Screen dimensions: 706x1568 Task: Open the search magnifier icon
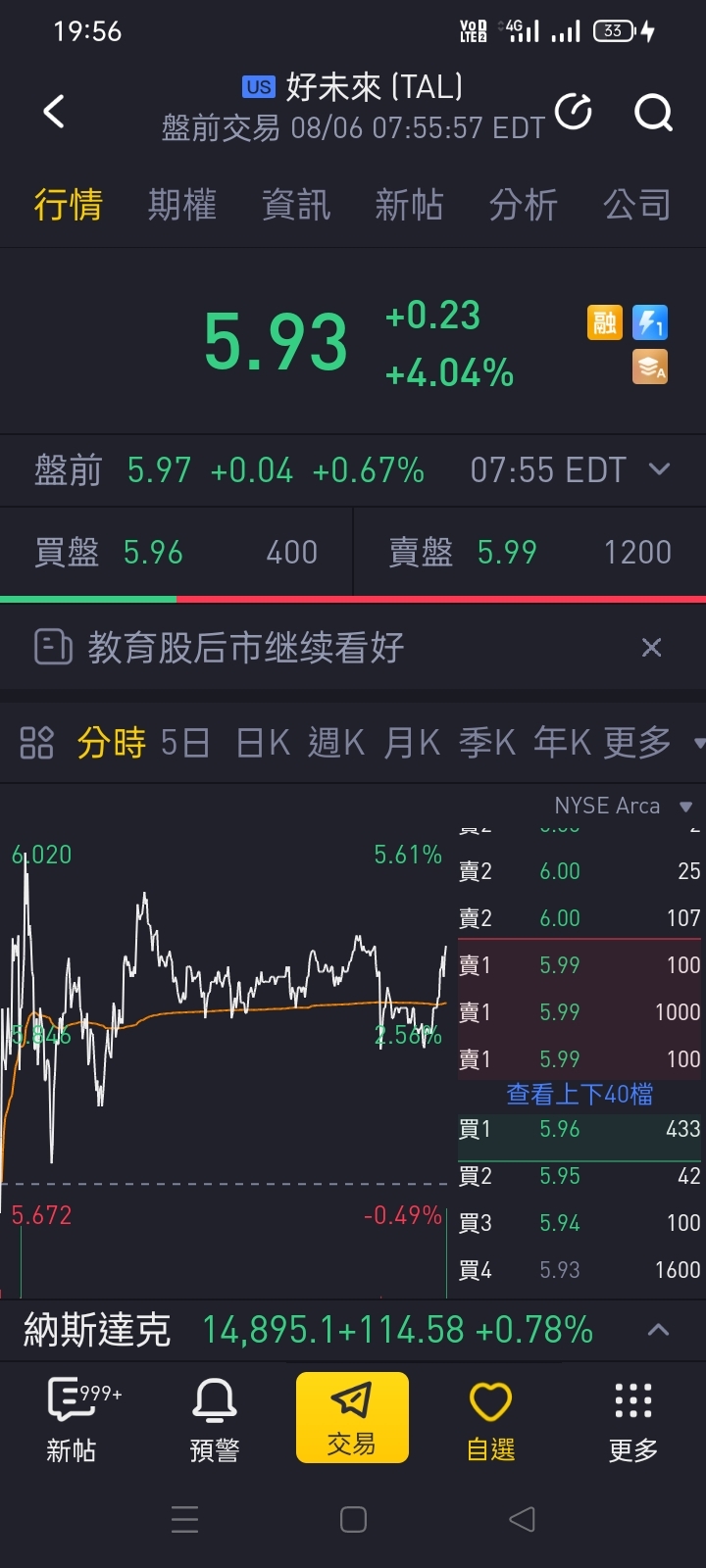(654, 112)
